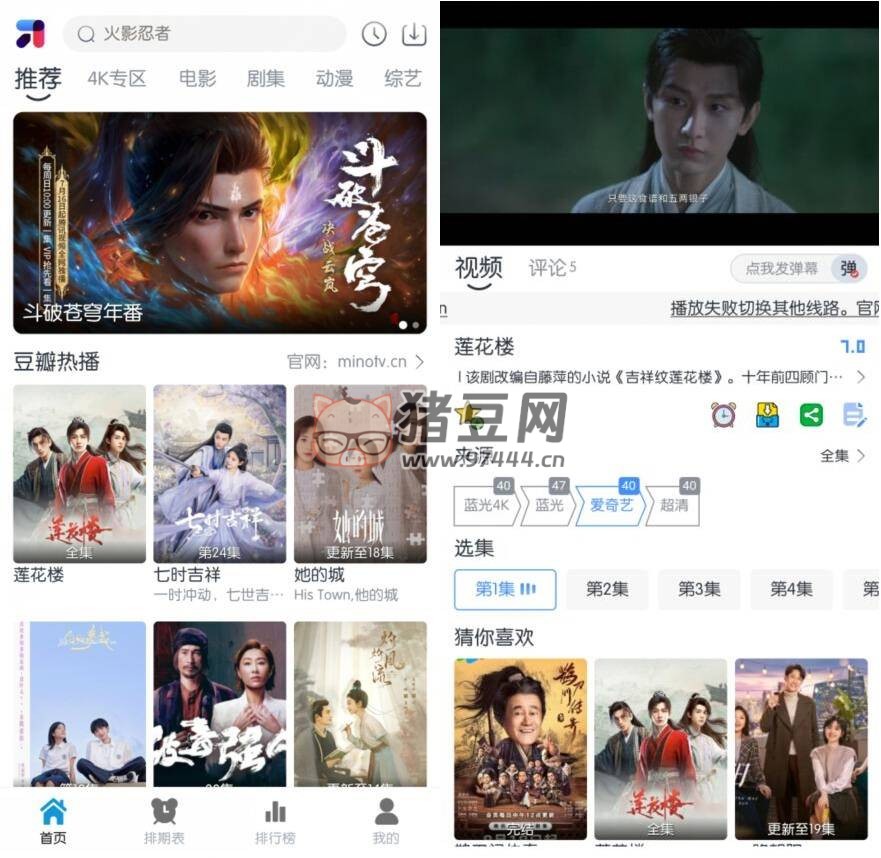Open watch history clock icon
This screenshot has height=858, width=881.
pyautogui.click(x=374, y=34)
